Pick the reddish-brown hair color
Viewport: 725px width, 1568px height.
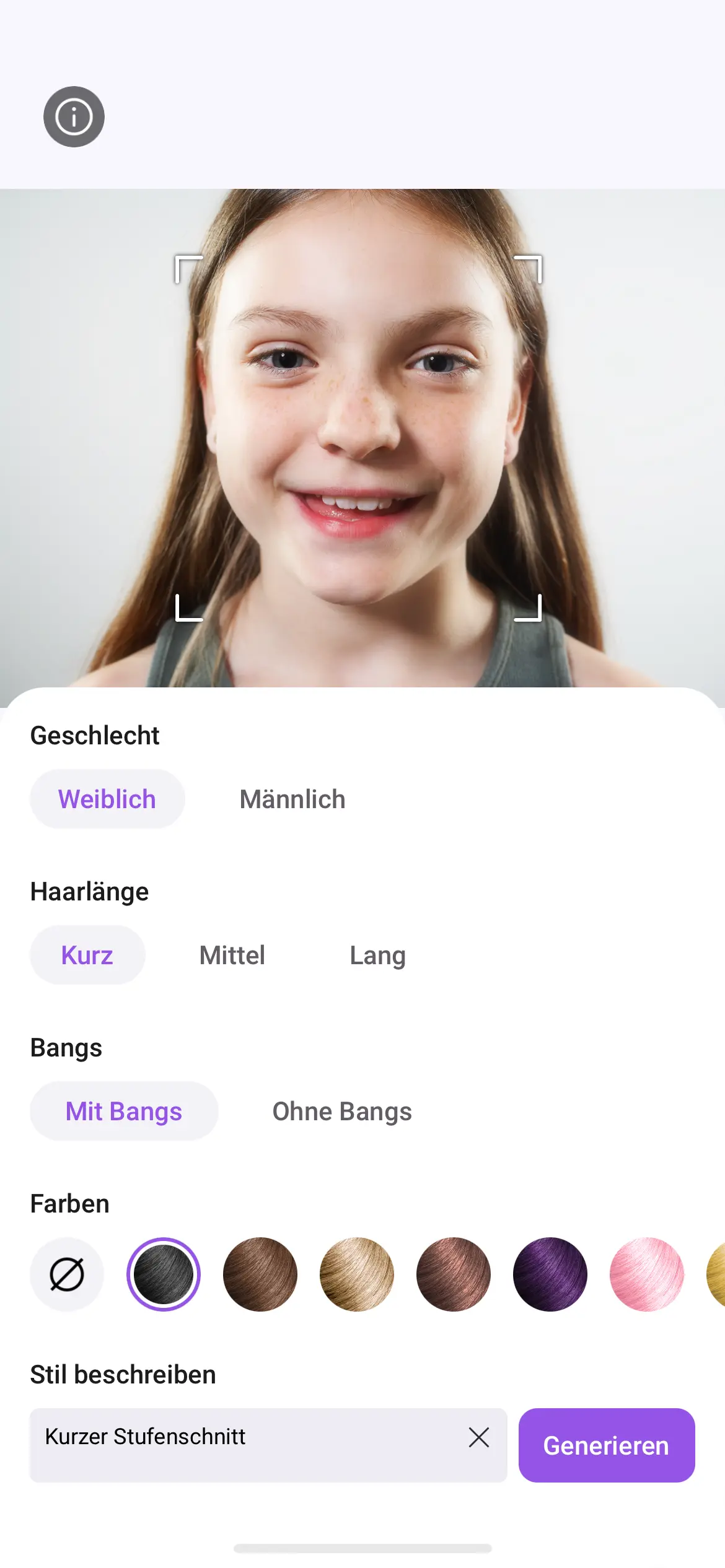coord(454,1274)
